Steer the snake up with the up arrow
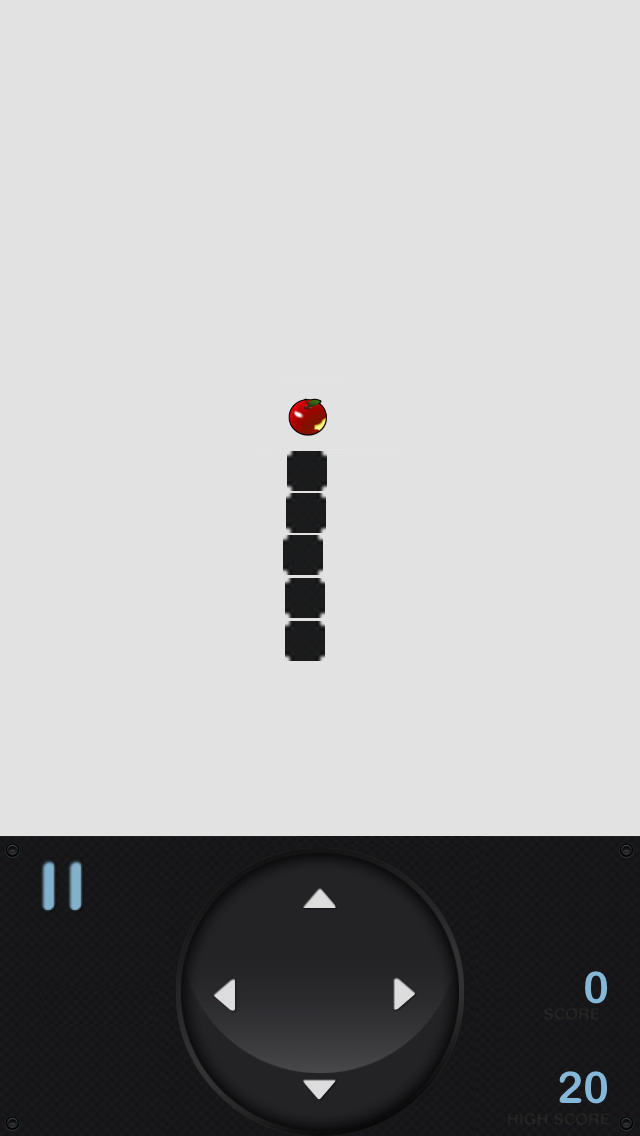The width and height of the screenshot is (640, 1136). [320, 898]
